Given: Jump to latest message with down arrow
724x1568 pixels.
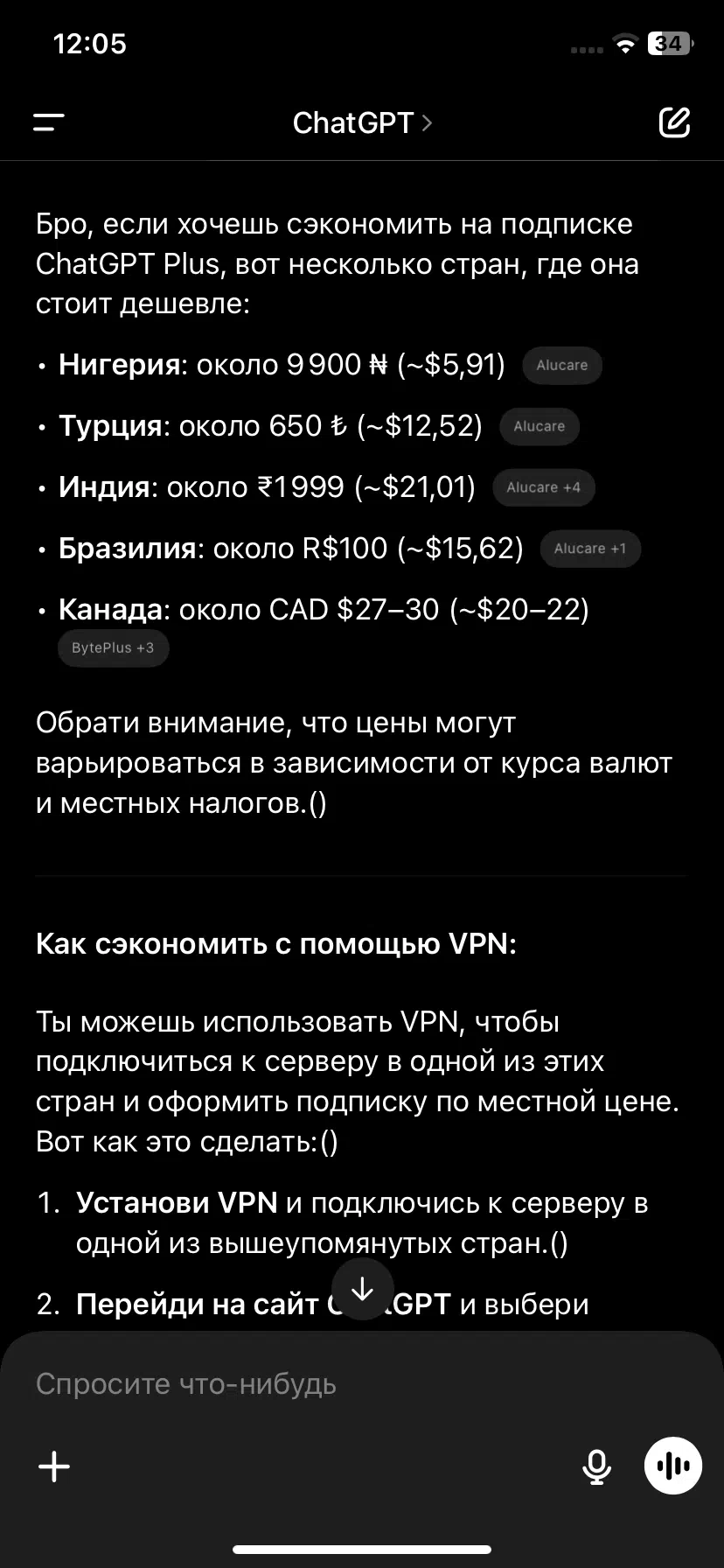Looking at the screenshot, I should point(362,1290).
